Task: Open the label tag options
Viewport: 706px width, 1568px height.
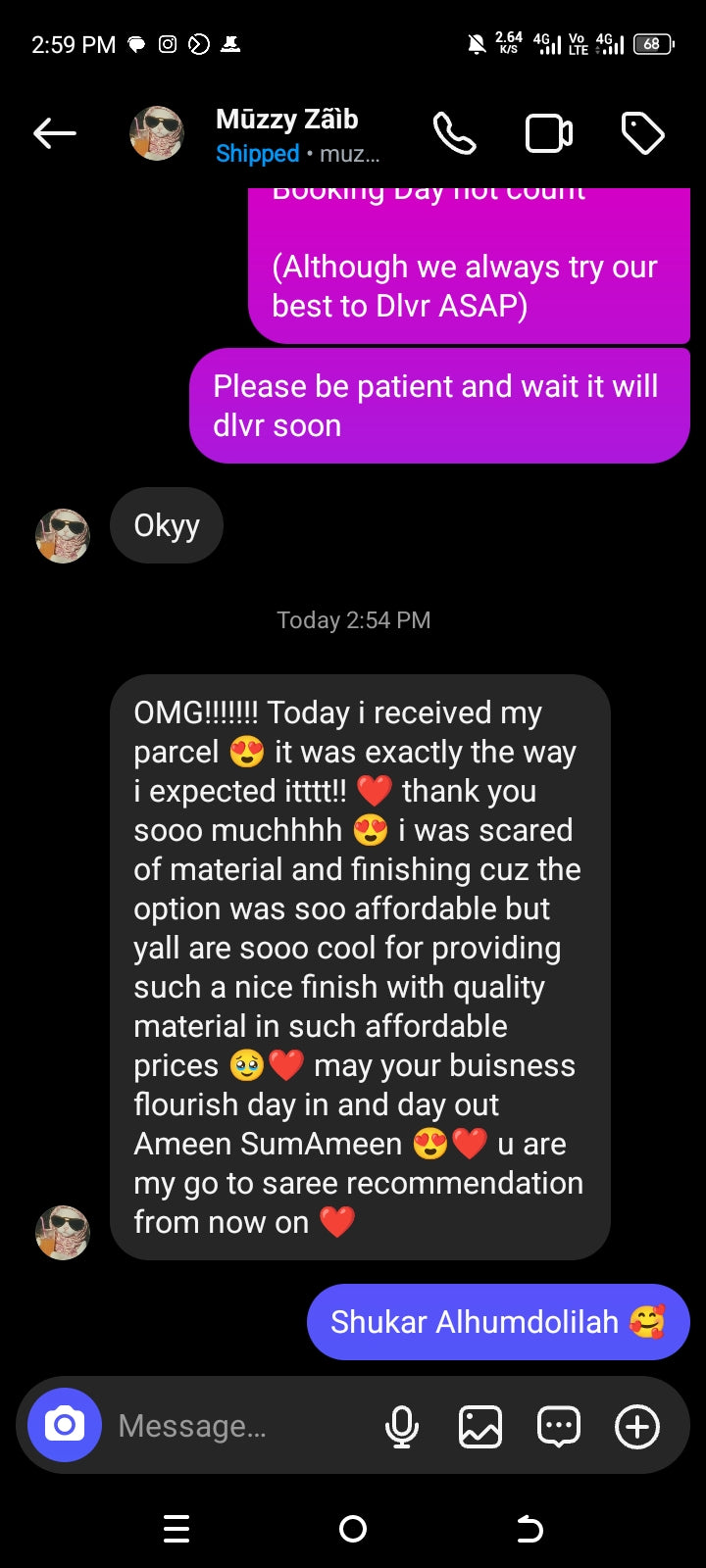Action: pos(643,133)
